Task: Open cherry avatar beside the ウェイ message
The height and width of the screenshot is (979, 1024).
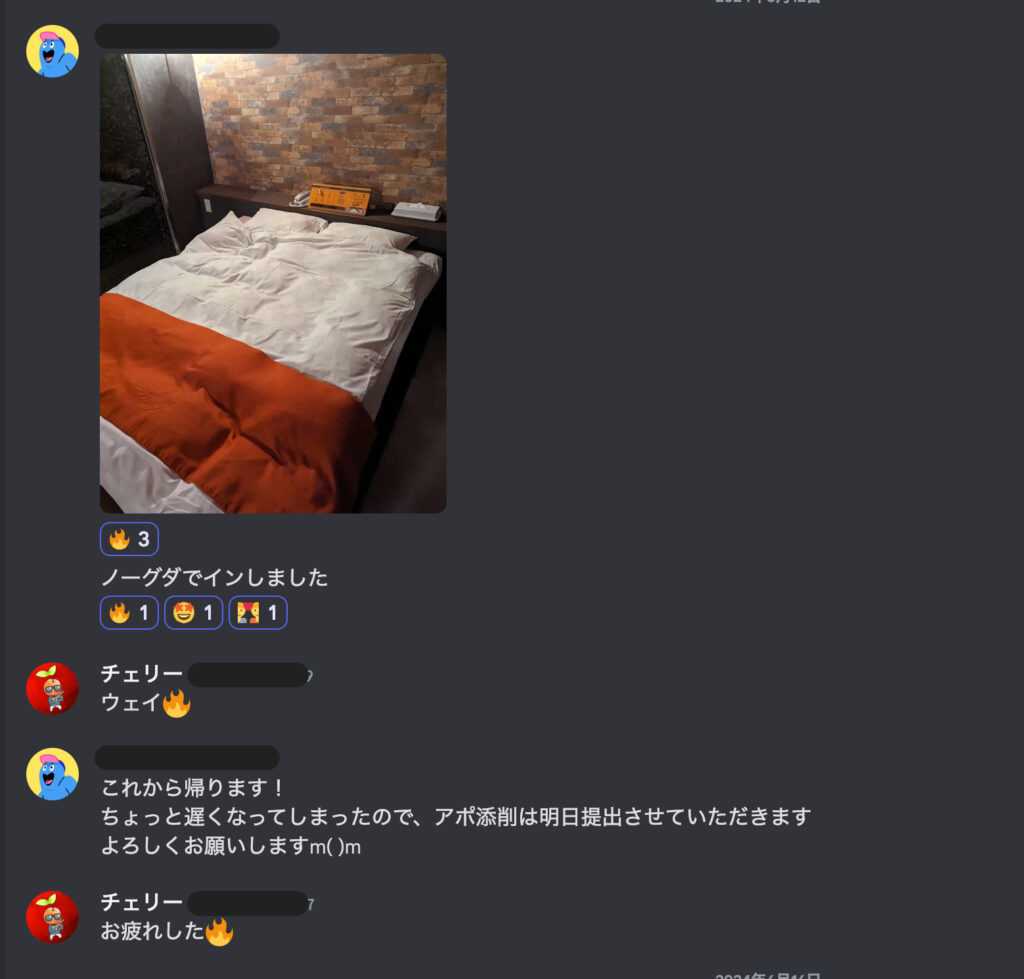Action: 52,688
